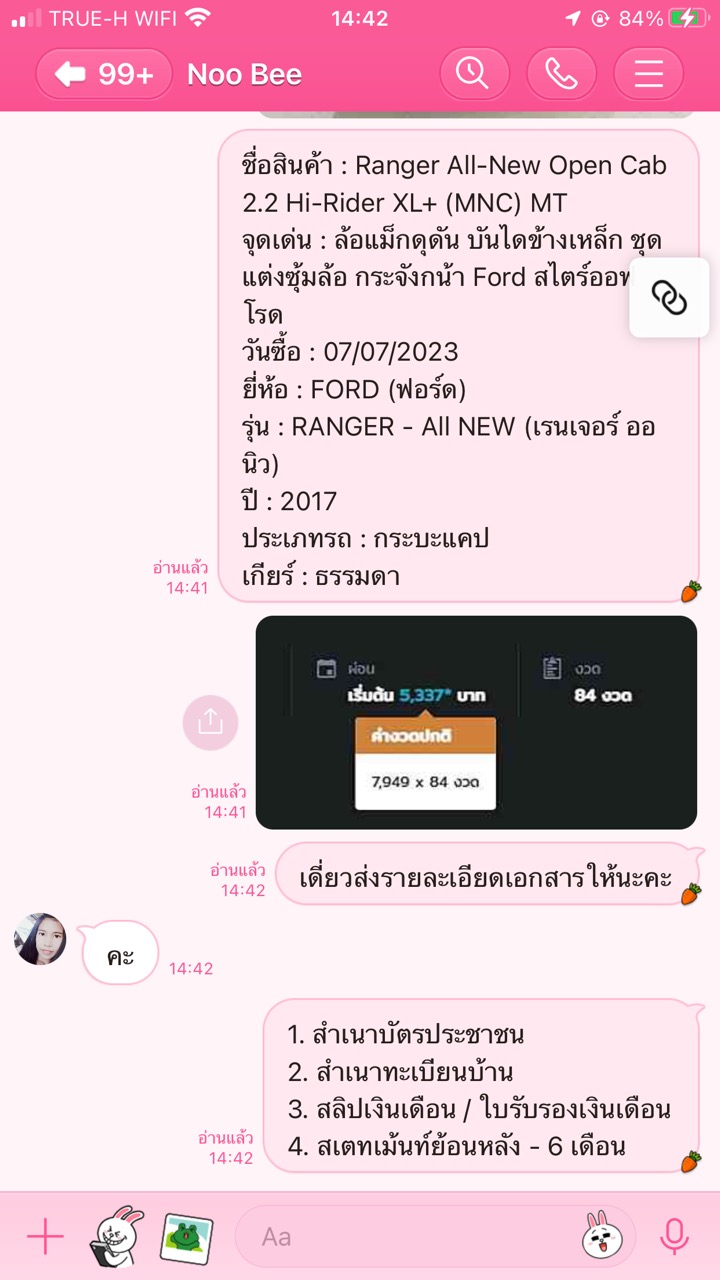The height and width of the screenshot is (1280, 720).
Task: Share the installment price image
Action: [x=210, y=722]
